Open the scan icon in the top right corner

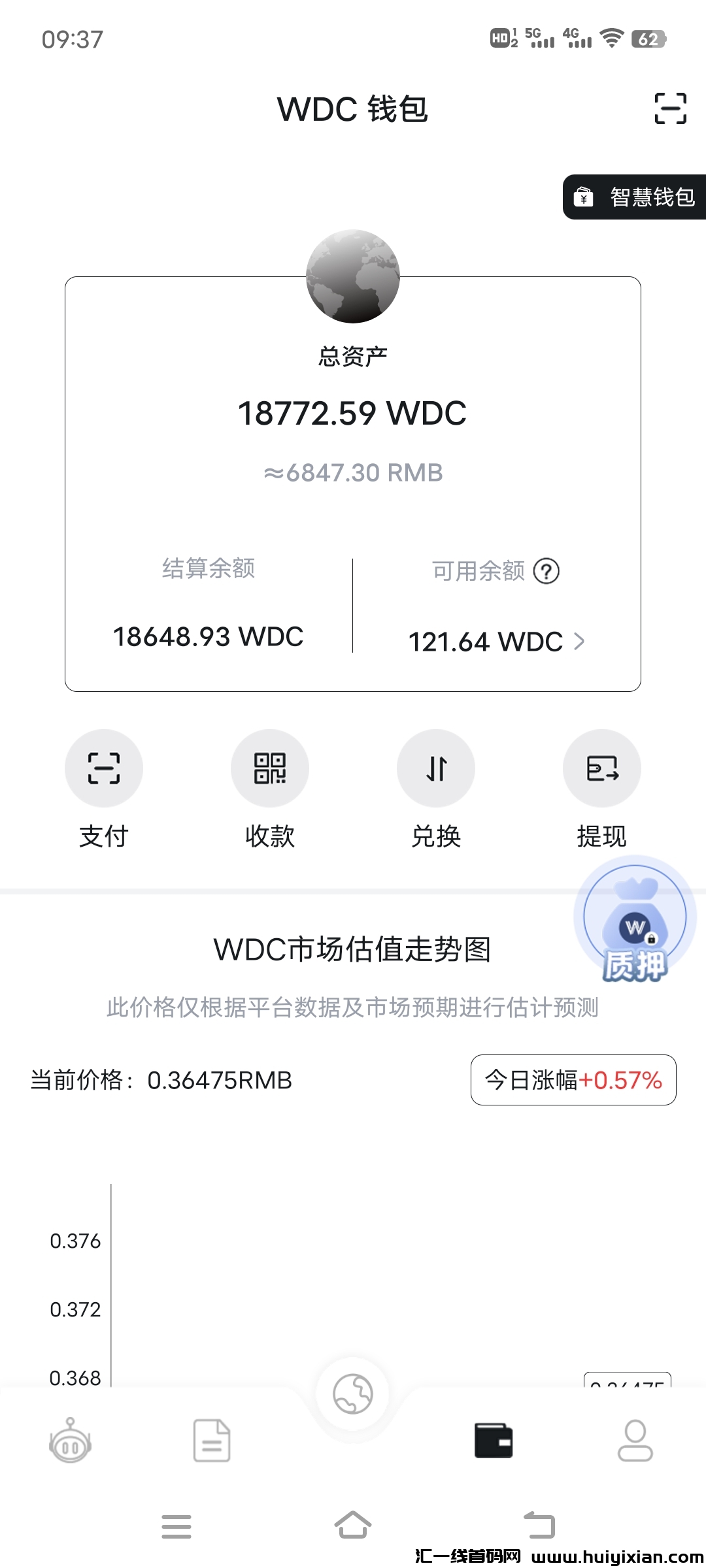click(669, 109)
